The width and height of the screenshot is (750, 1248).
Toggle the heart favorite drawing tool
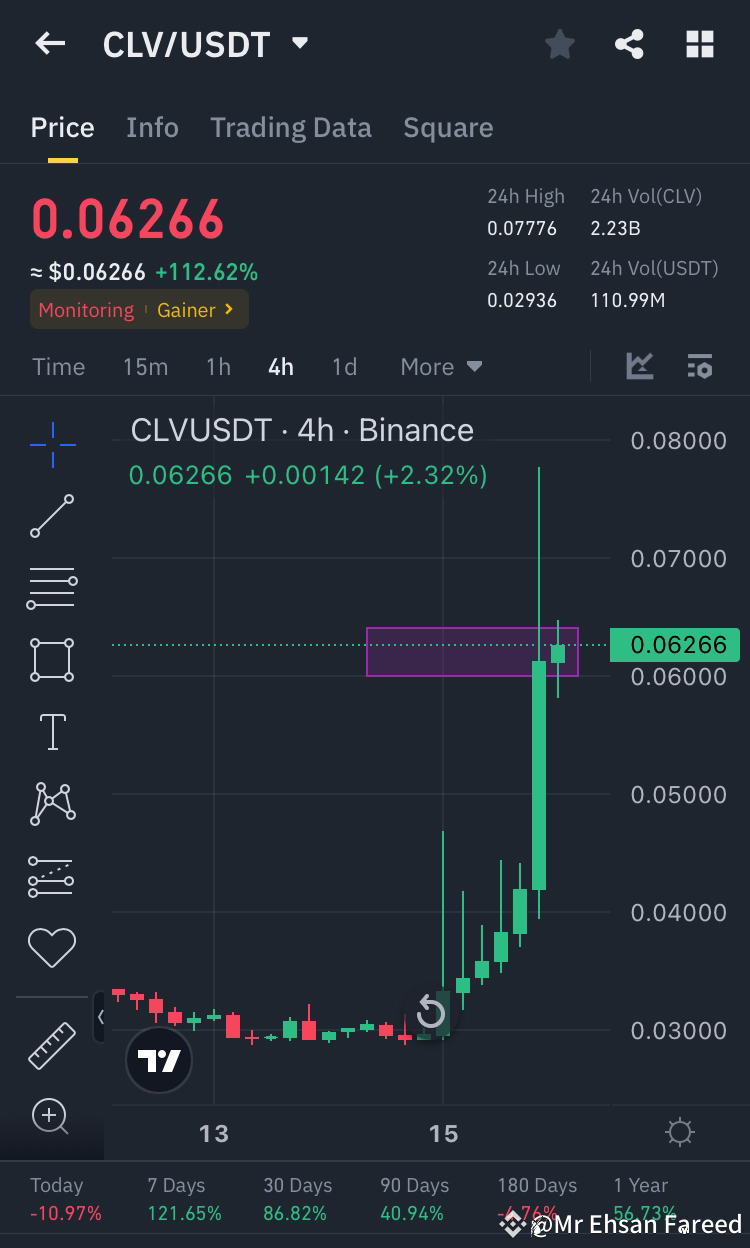51,947
